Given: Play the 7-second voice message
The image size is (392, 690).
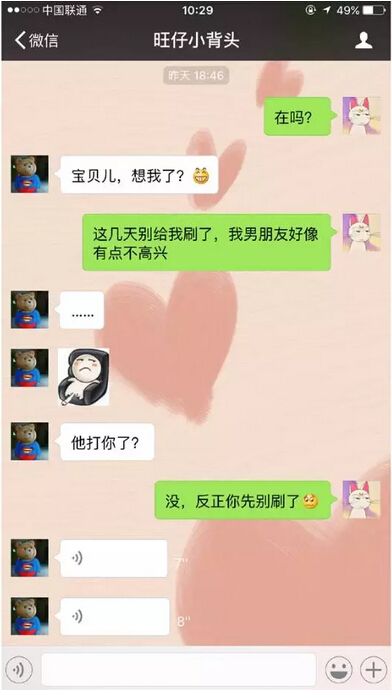Looking at the screenshot, I should pos(114,558).
